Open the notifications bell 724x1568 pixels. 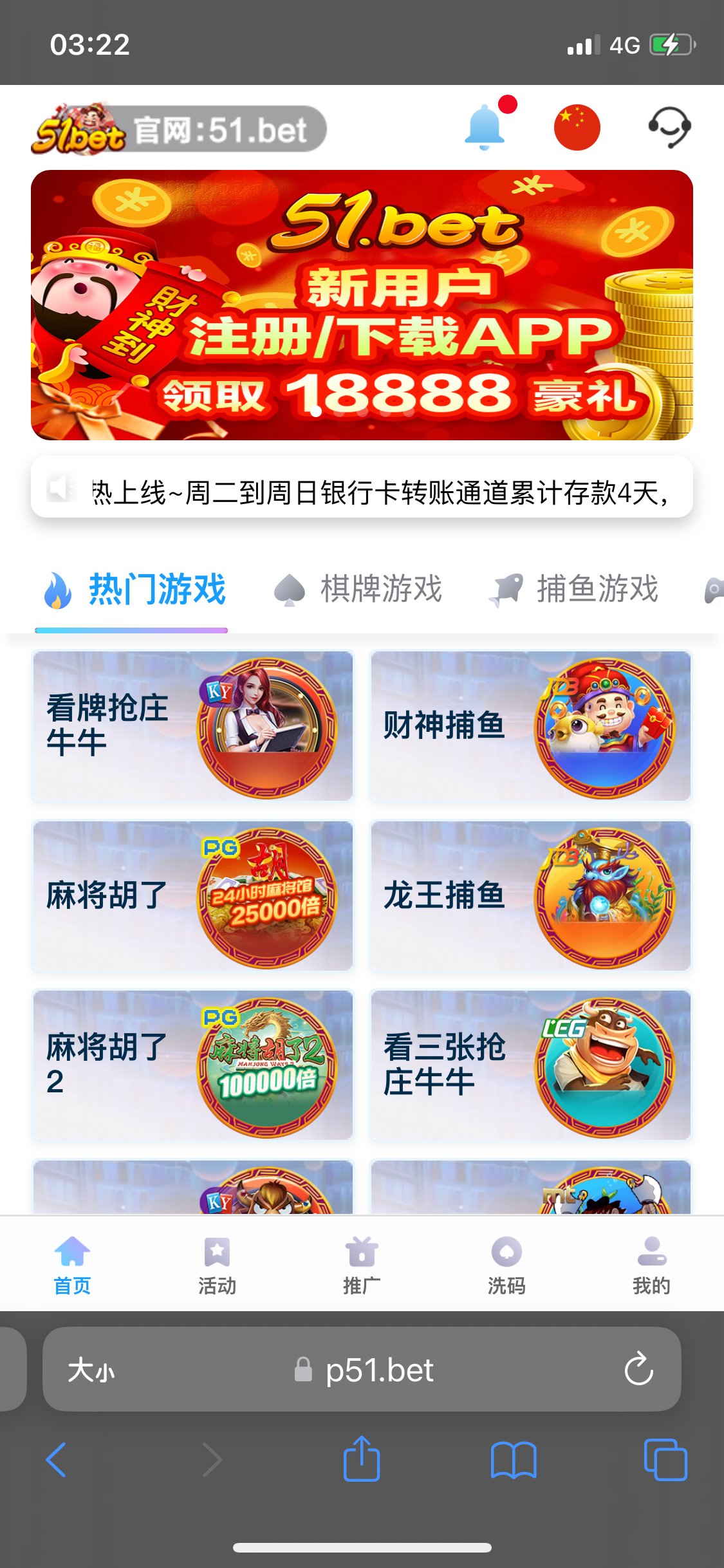point(485,127)
